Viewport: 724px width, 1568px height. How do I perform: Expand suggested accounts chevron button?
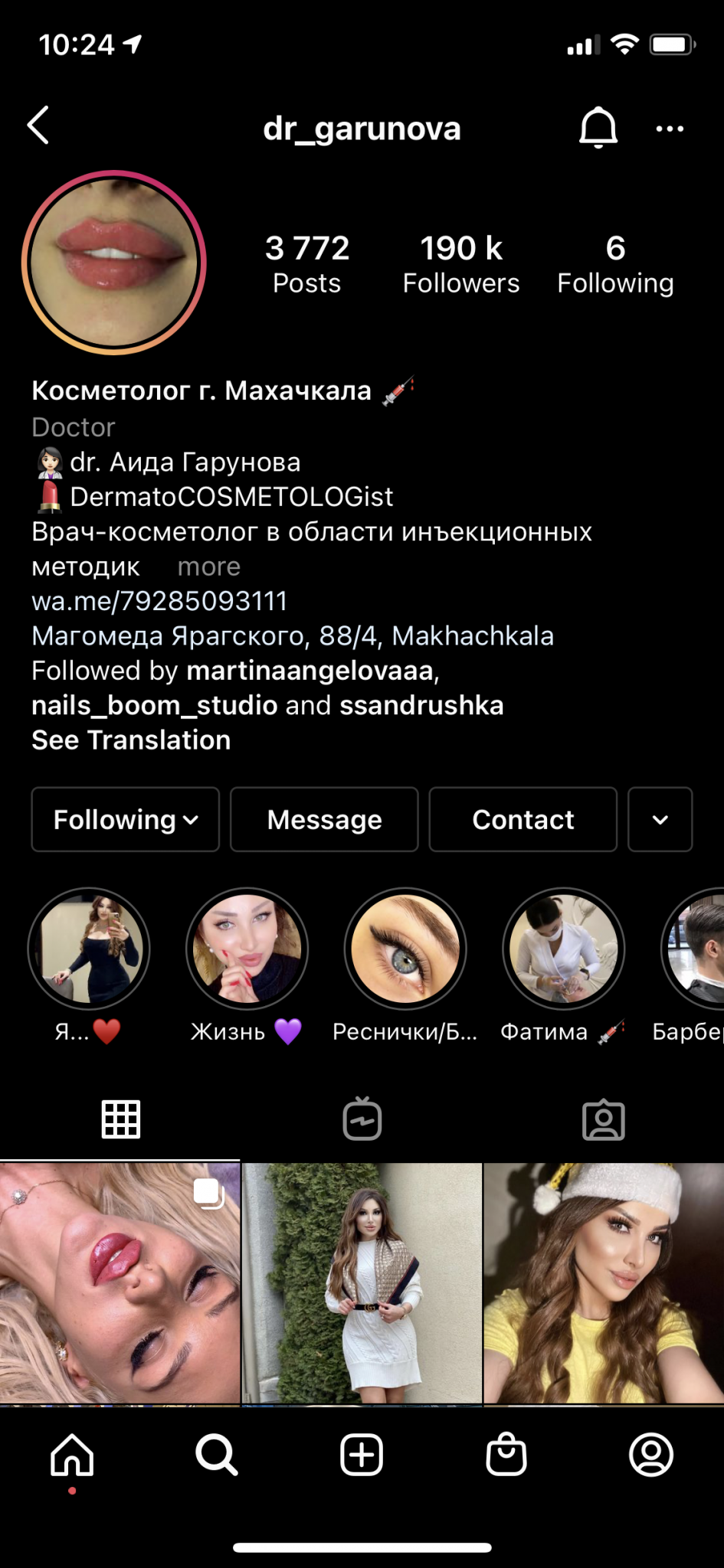point(660,819)
